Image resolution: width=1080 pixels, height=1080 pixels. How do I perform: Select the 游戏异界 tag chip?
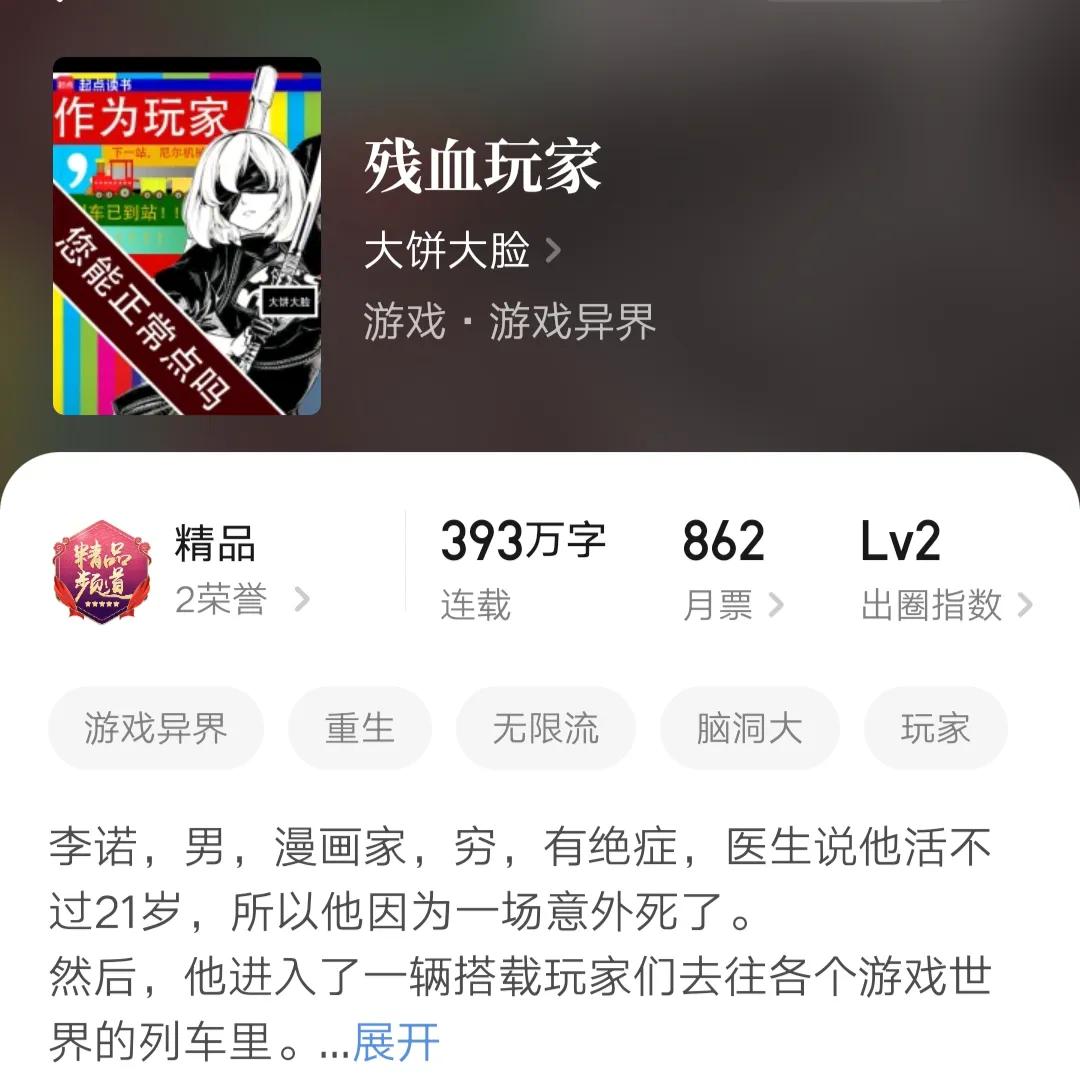tap(156, 728)
